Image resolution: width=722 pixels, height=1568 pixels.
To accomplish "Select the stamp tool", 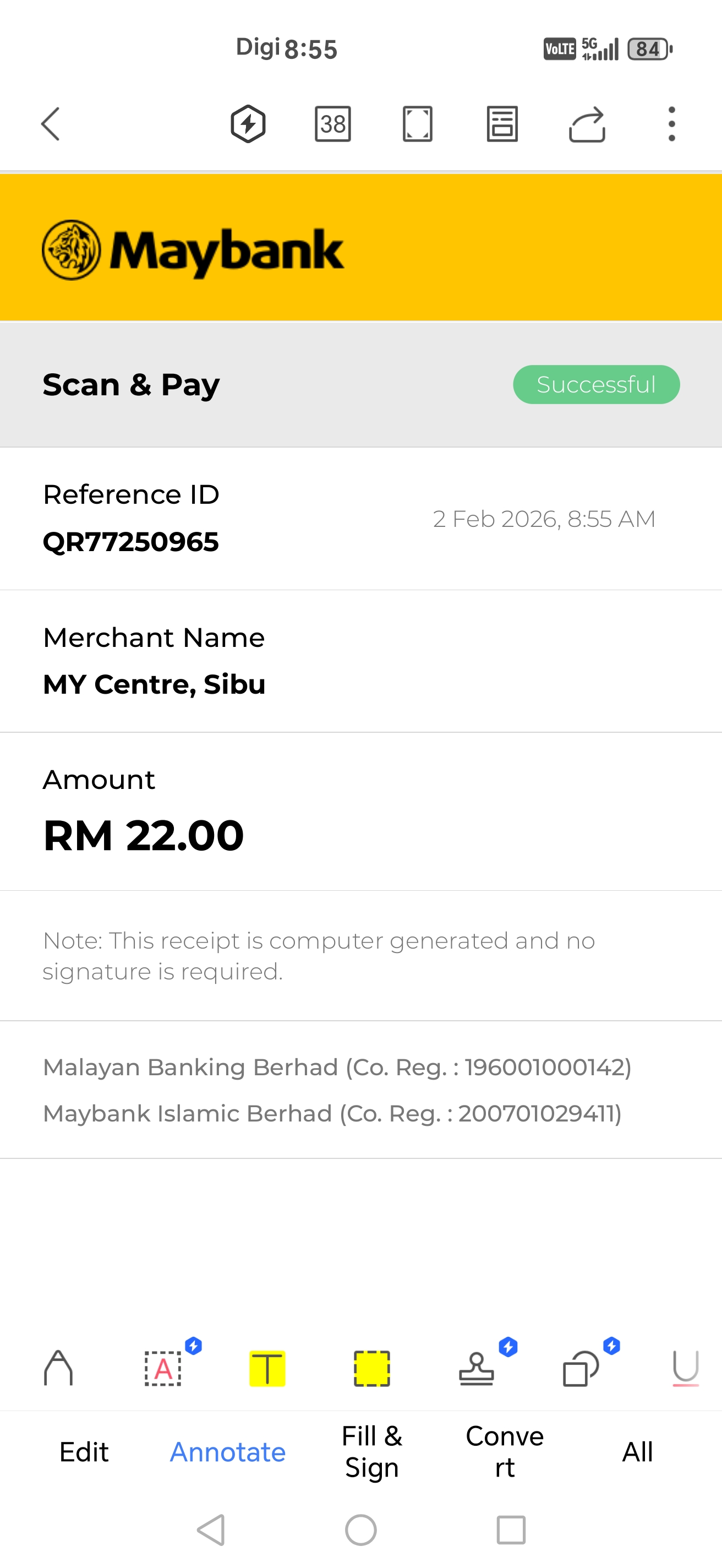I will tap(477, 1368).
